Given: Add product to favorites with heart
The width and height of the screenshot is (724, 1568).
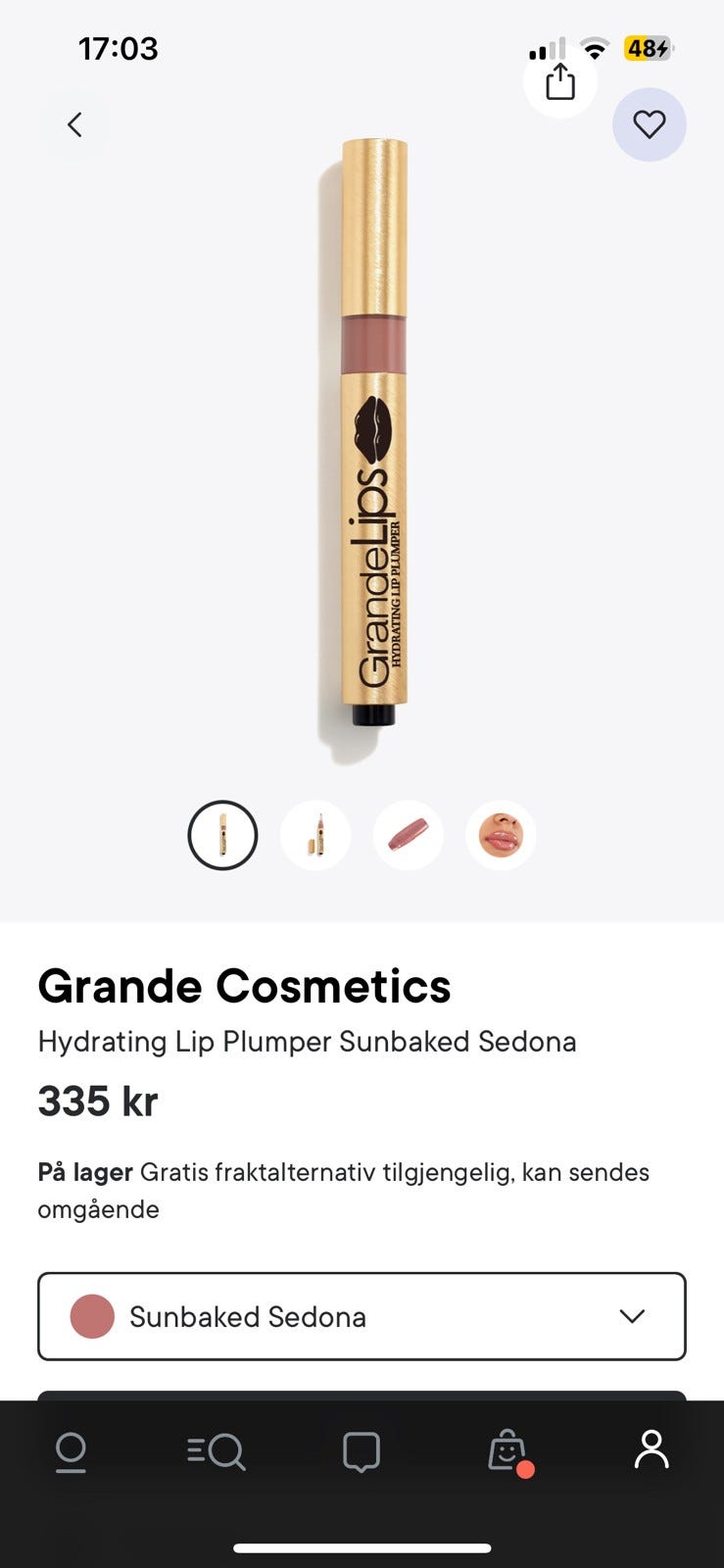Looking at the screenshot, I should 649,124.
